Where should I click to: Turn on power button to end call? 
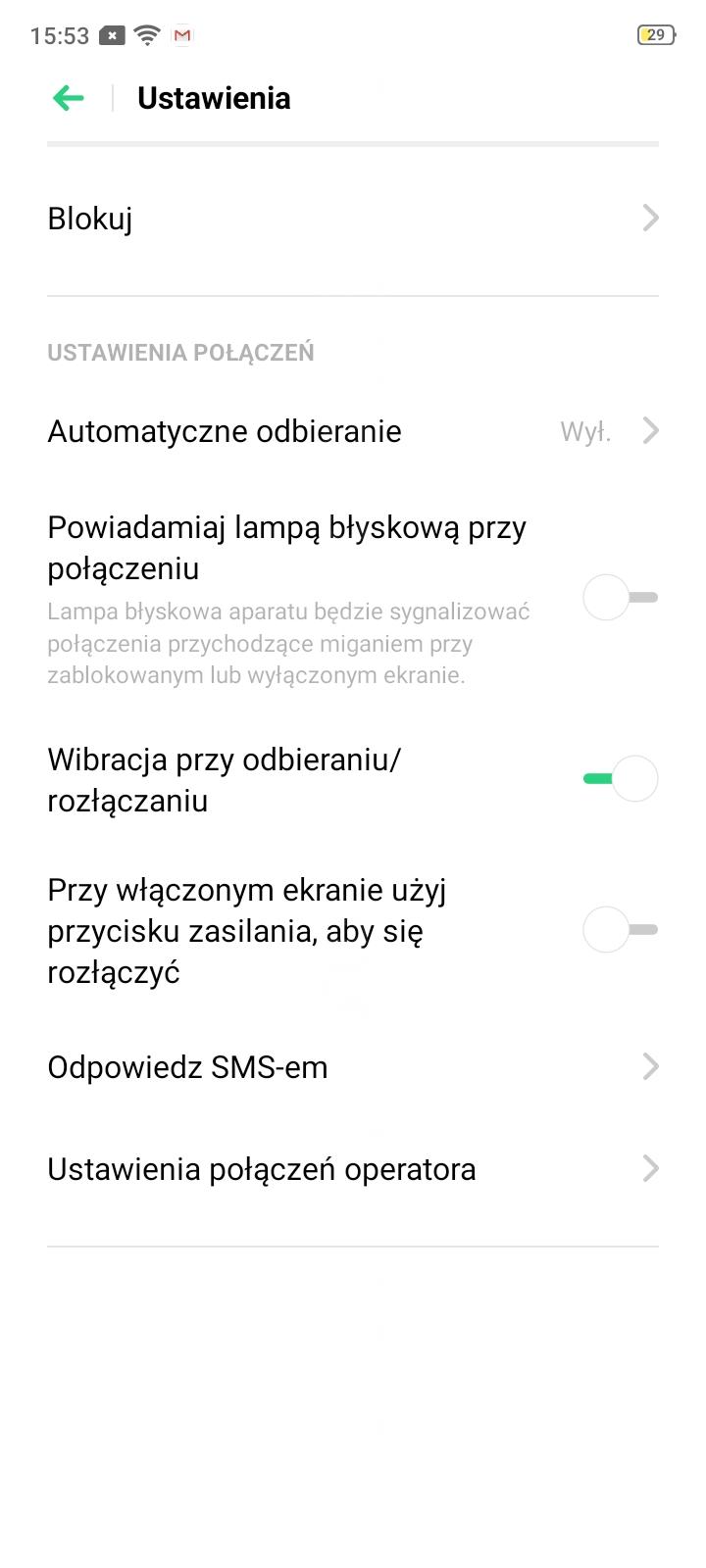[620, 930]
